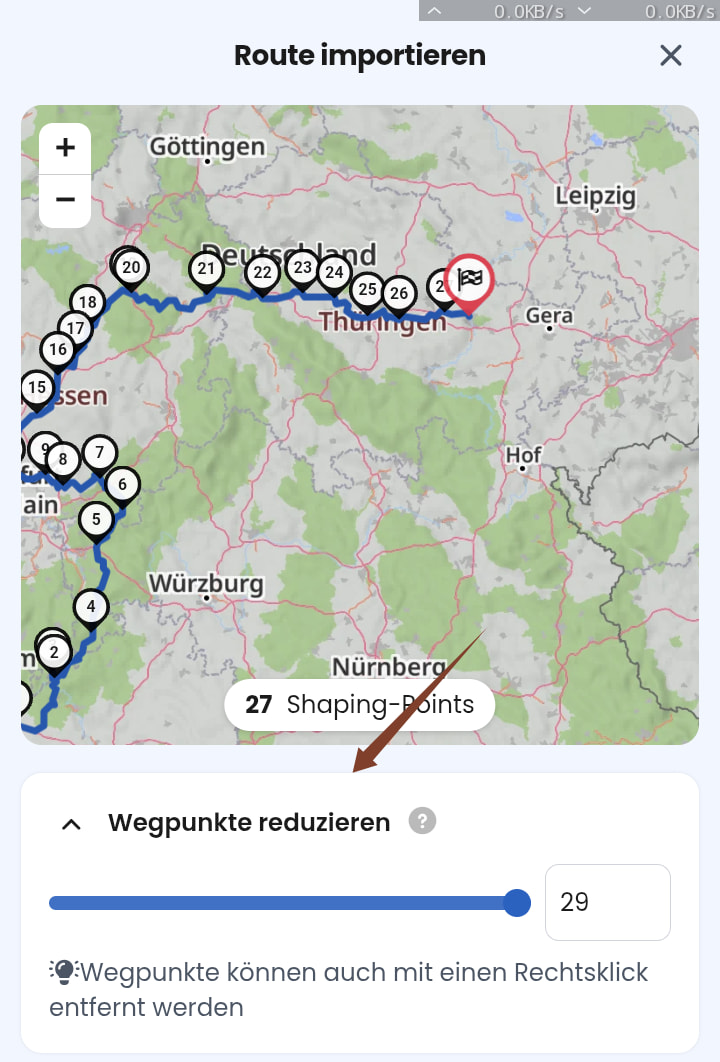Select waypoint marker 26 on the map
The width and height of the screenshot is (720, 1062).
coord(399,294)
